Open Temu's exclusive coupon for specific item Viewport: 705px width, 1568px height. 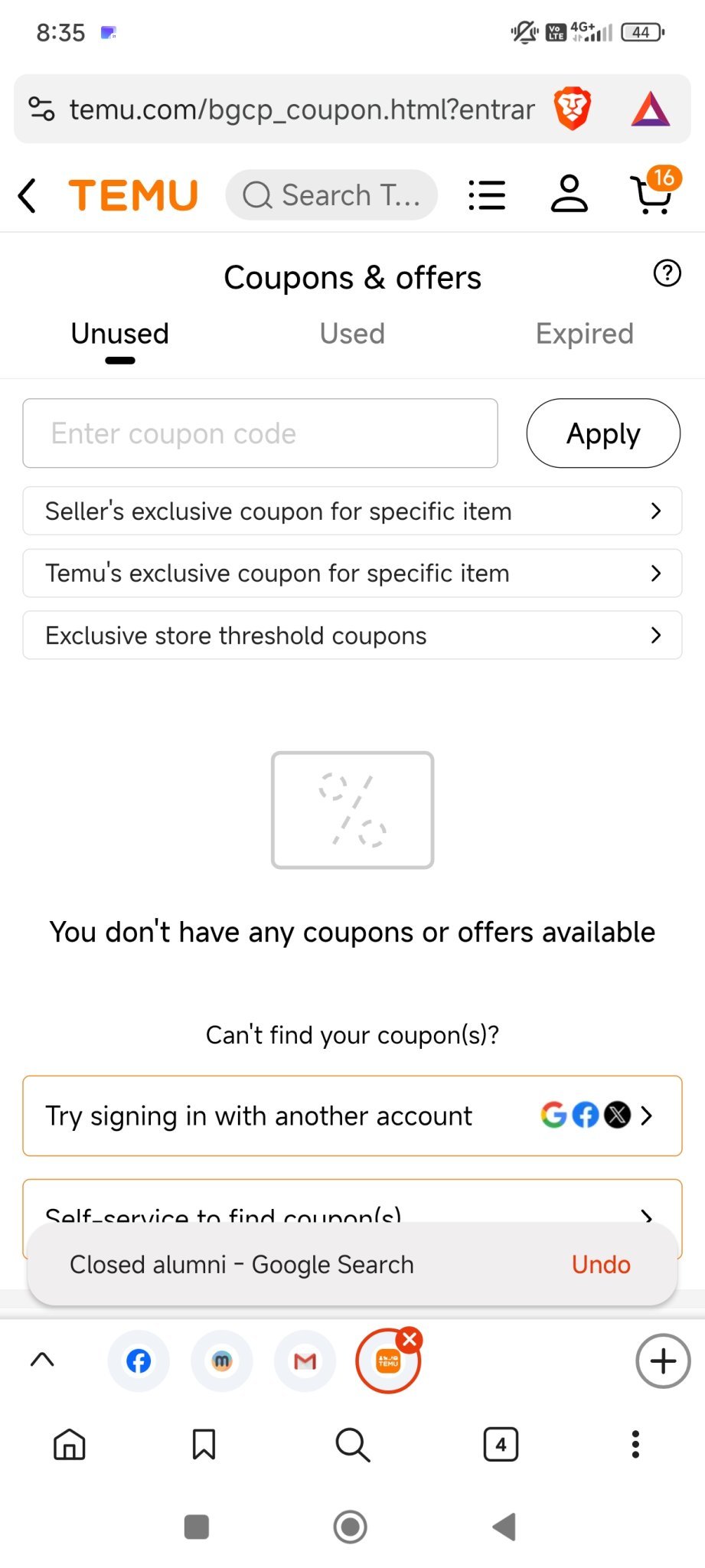click(x=352, y=573)
